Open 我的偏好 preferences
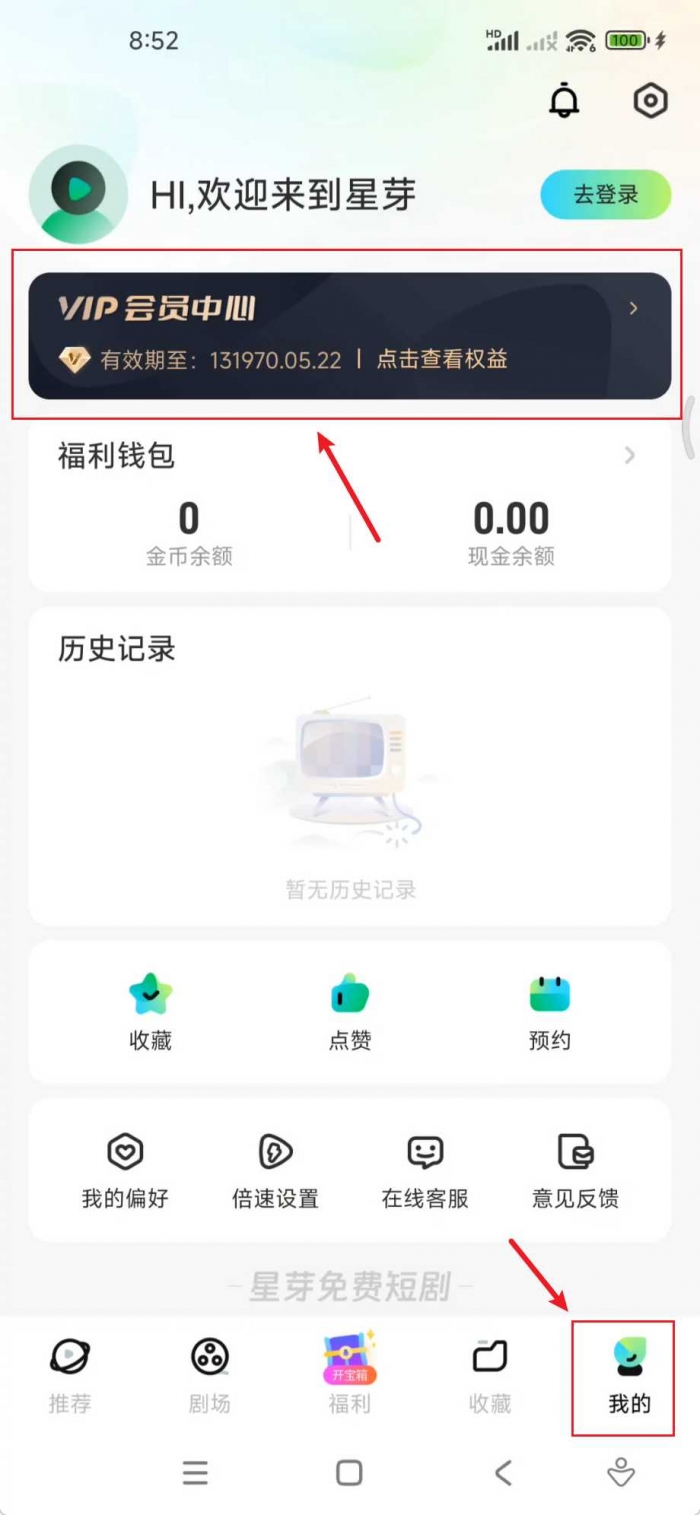700x1515 pixels. pos(125,1170)
